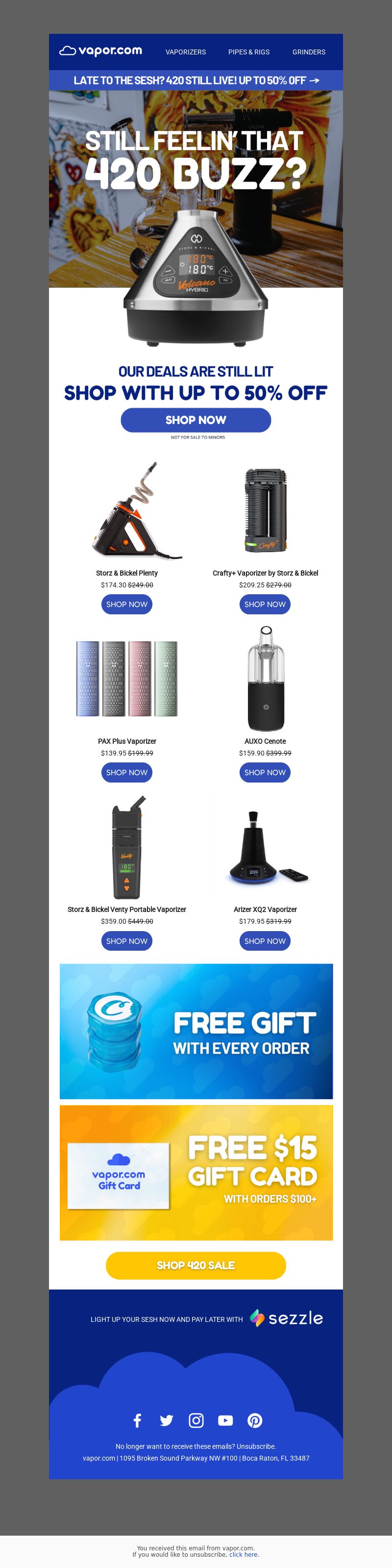Open the PIPES & RIGS link
392x1568 pixels.
(248, 52)
